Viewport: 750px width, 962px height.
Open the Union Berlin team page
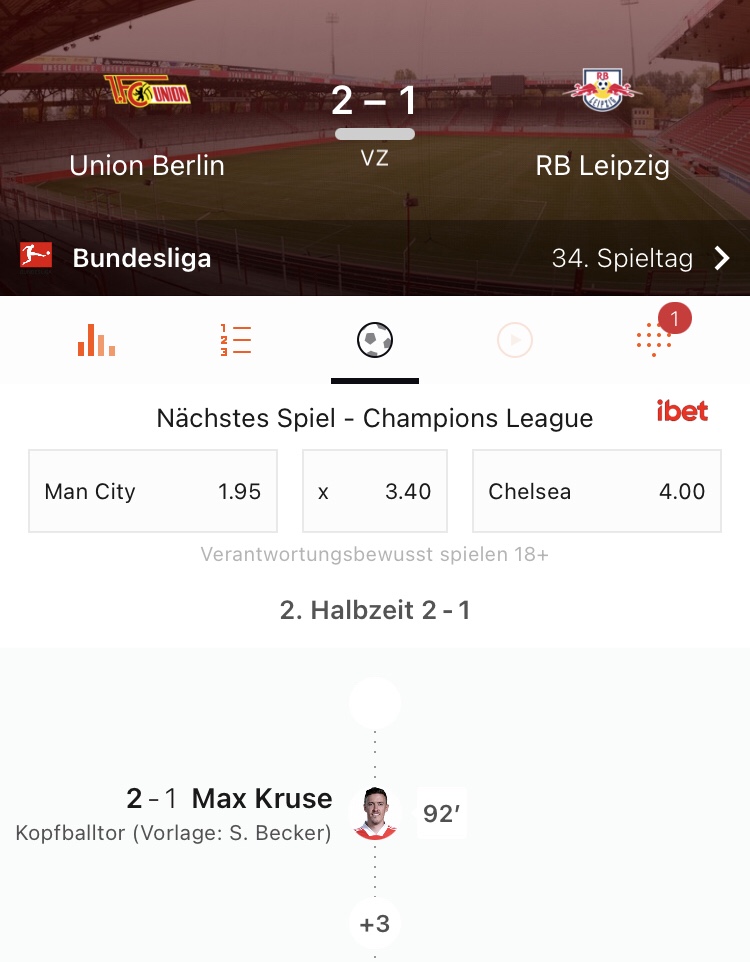pos(147,125)
